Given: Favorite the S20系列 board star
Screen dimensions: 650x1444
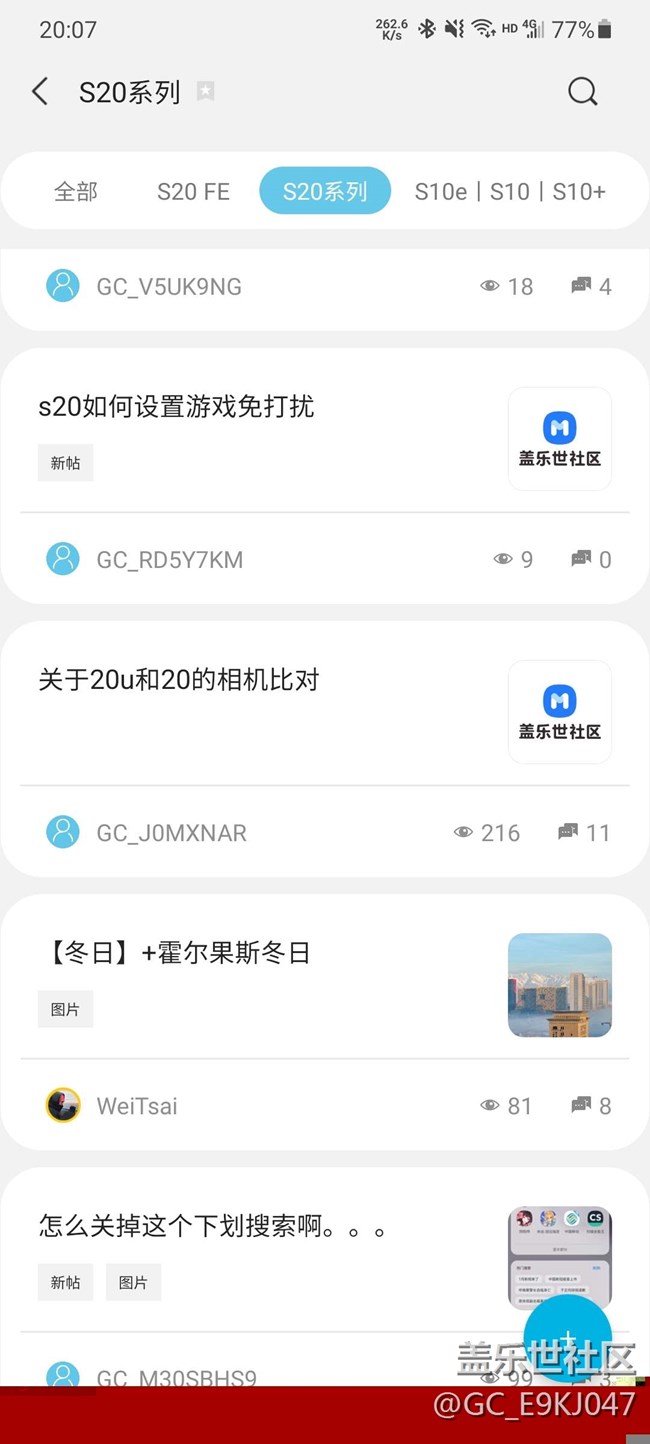Looking at the screenshot, I should point(205,92).
